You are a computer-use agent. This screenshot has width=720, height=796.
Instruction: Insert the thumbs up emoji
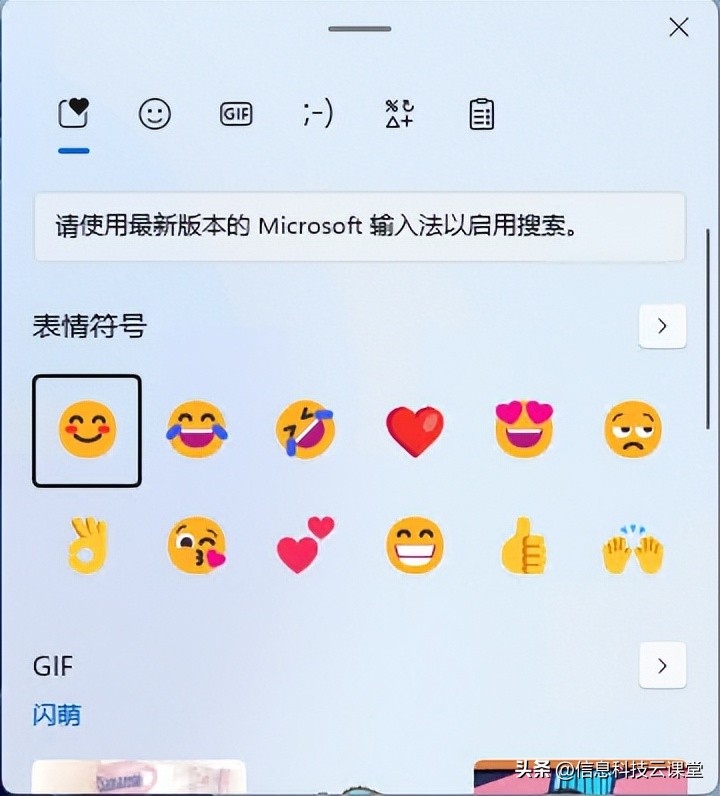pyautogui.click(x=523, y=545)
